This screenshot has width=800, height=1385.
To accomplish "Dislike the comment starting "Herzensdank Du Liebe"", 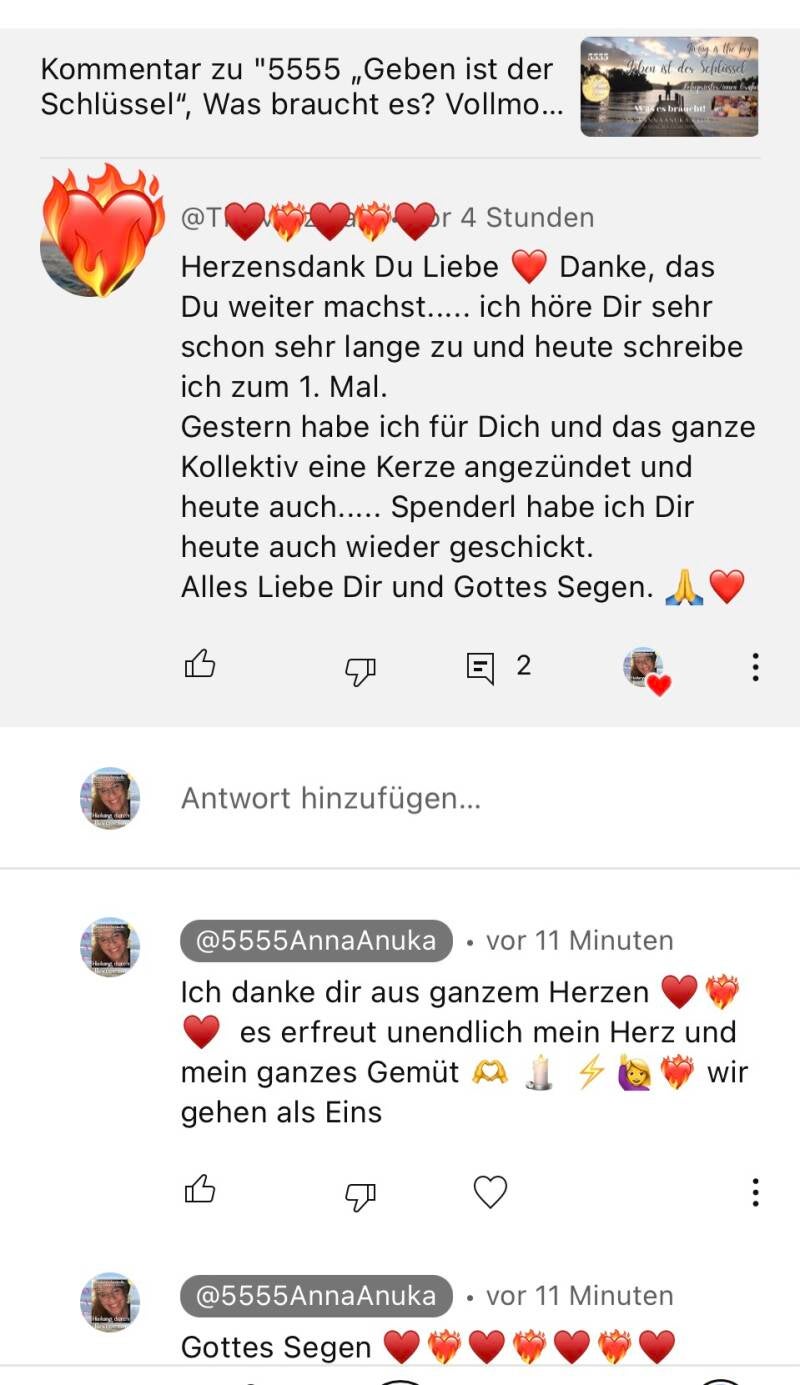I will [360, 670].
